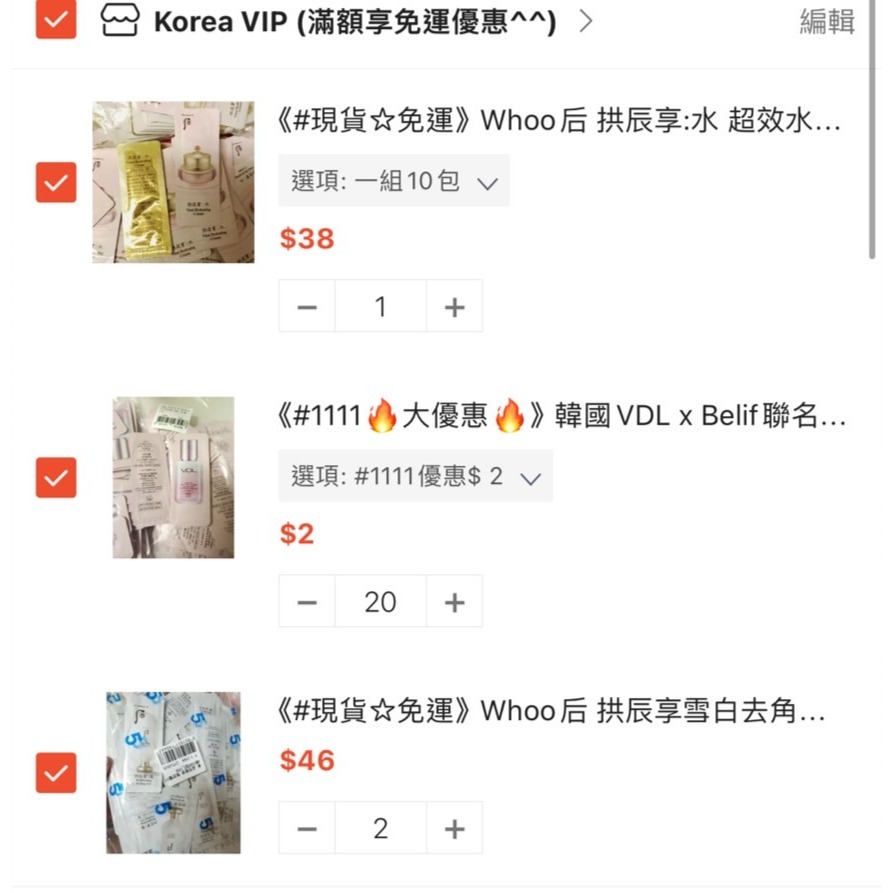The height and width of the screenshot is (893, 893).
Task: Increase quantity of the $38 Whoo item
Action: 455,306
